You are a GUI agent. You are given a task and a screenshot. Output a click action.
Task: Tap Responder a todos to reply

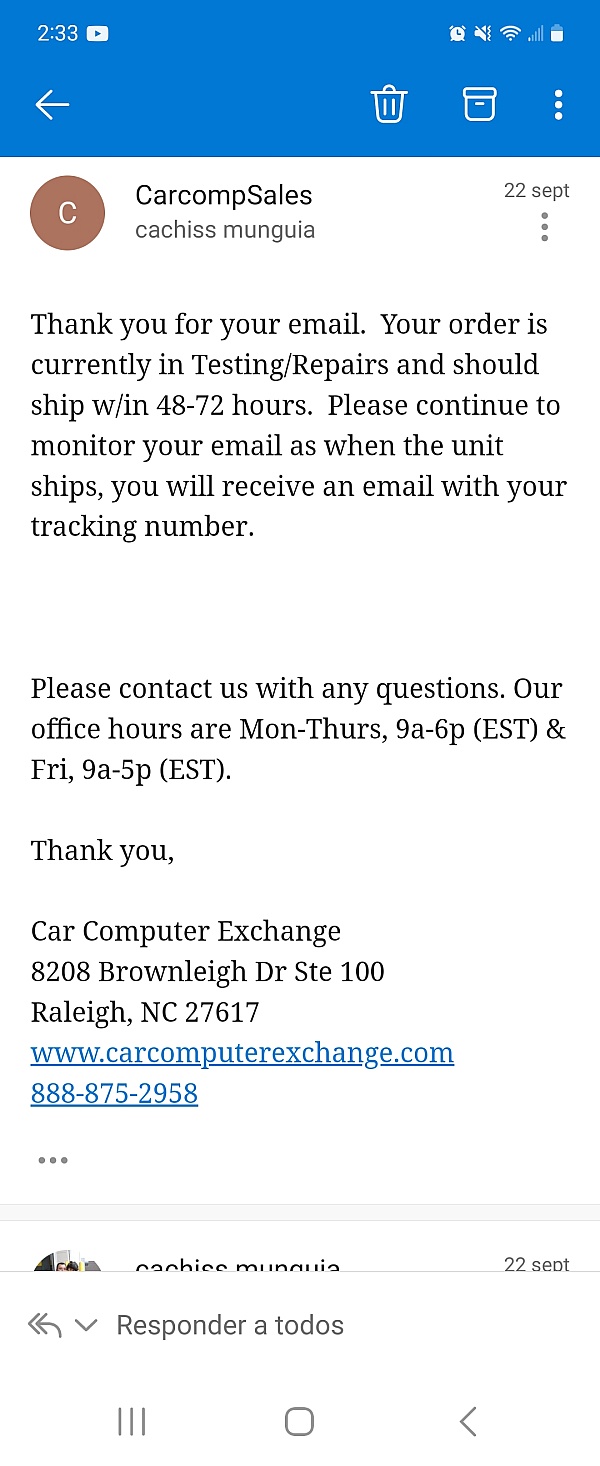(x=230, y=1325)
